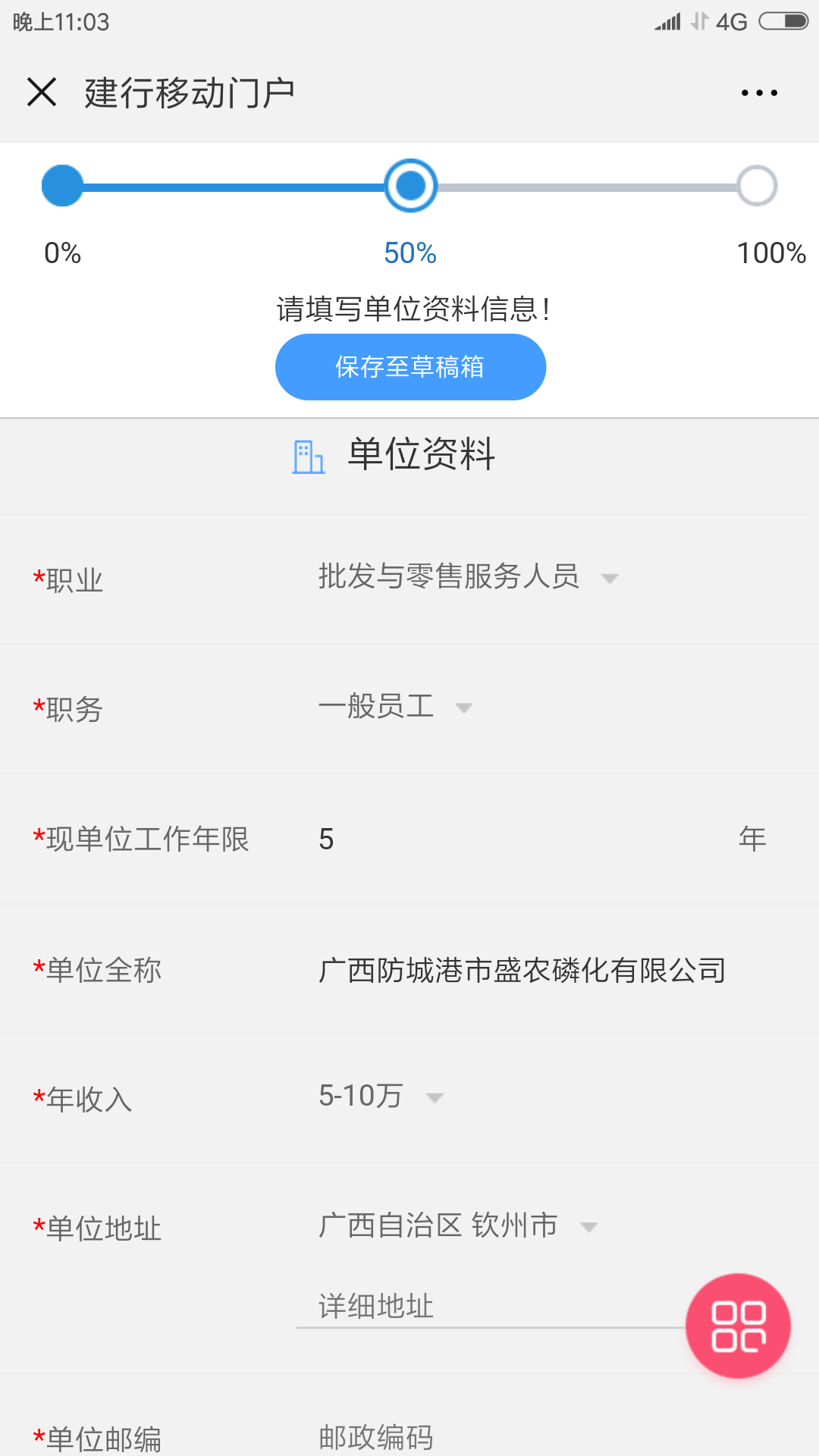Select the 50% progress step circle
This screenshot has width=819, height=1456.
(x=409, y=185)
